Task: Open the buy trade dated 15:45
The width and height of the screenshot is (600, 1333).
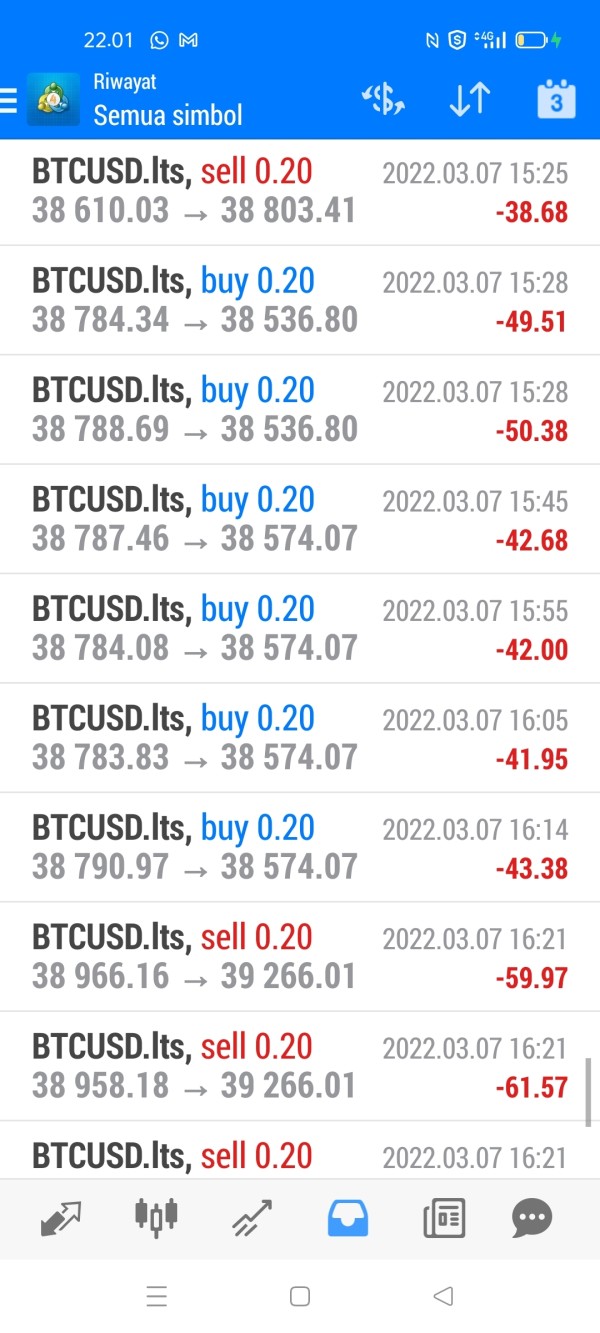Action: (300, 519)
